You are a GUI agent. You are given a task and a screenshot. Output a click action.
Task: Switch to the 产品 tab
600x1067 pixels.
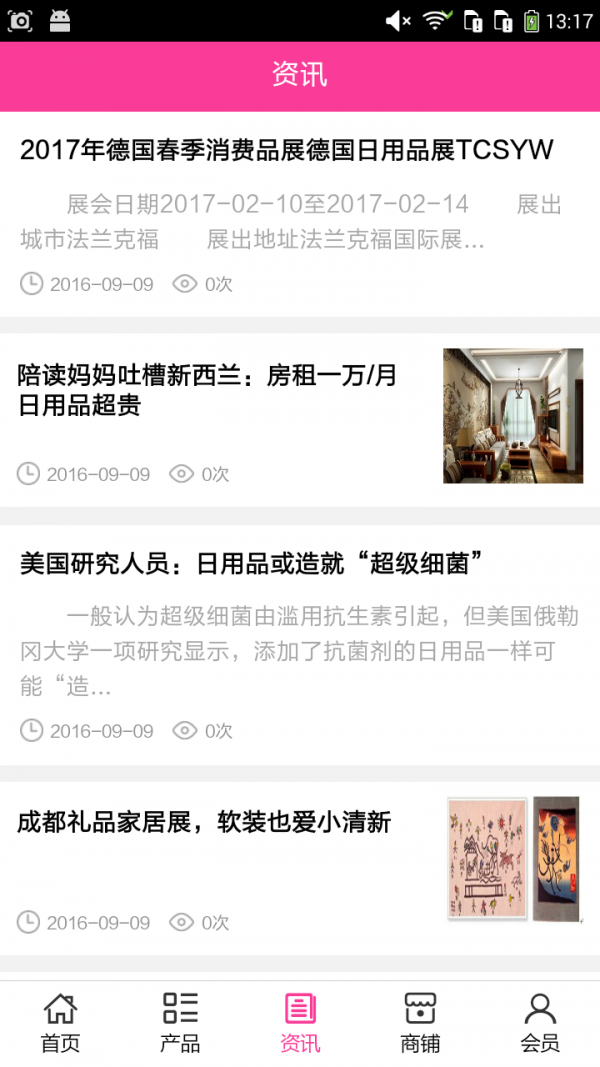(180, 1022)
